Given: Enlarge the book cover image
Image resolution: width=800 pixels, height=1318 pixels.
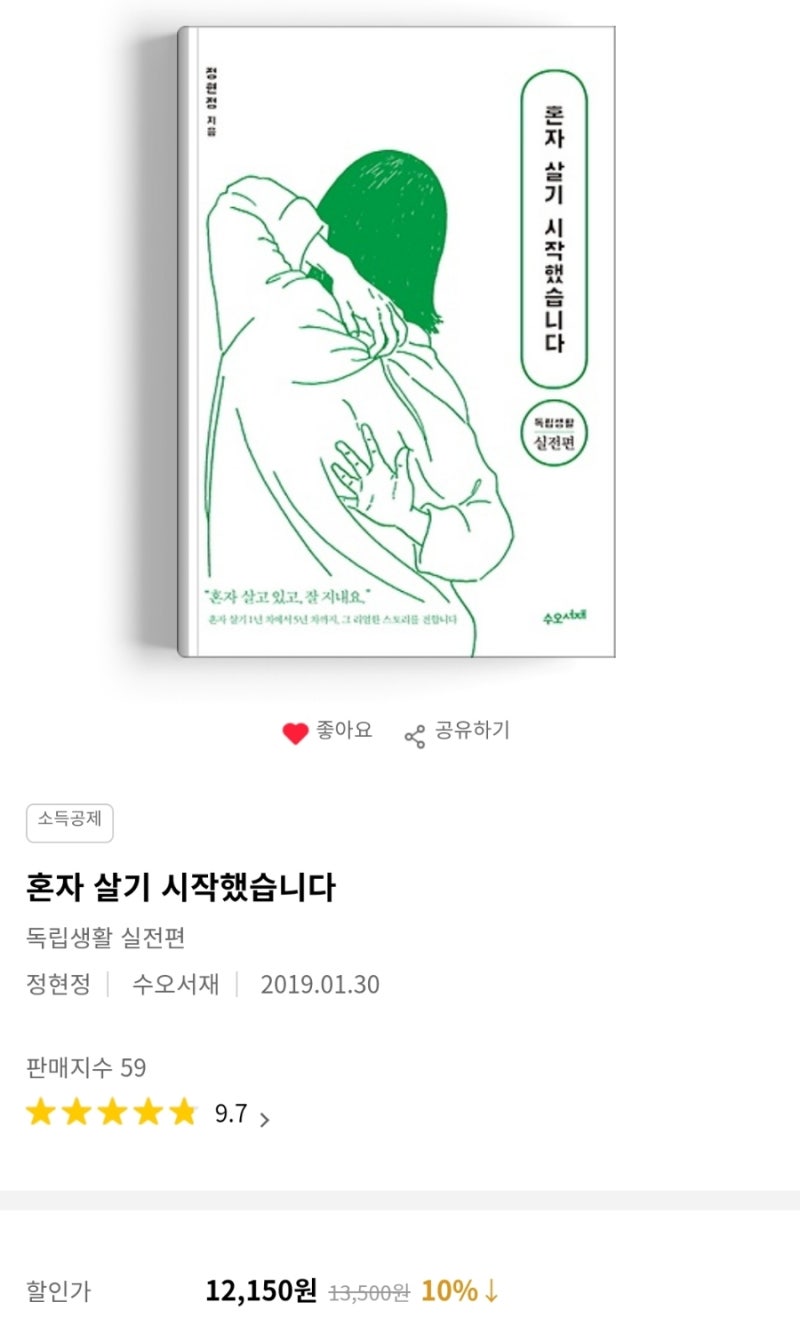Looking at the screenshot, I should [396, 341].
